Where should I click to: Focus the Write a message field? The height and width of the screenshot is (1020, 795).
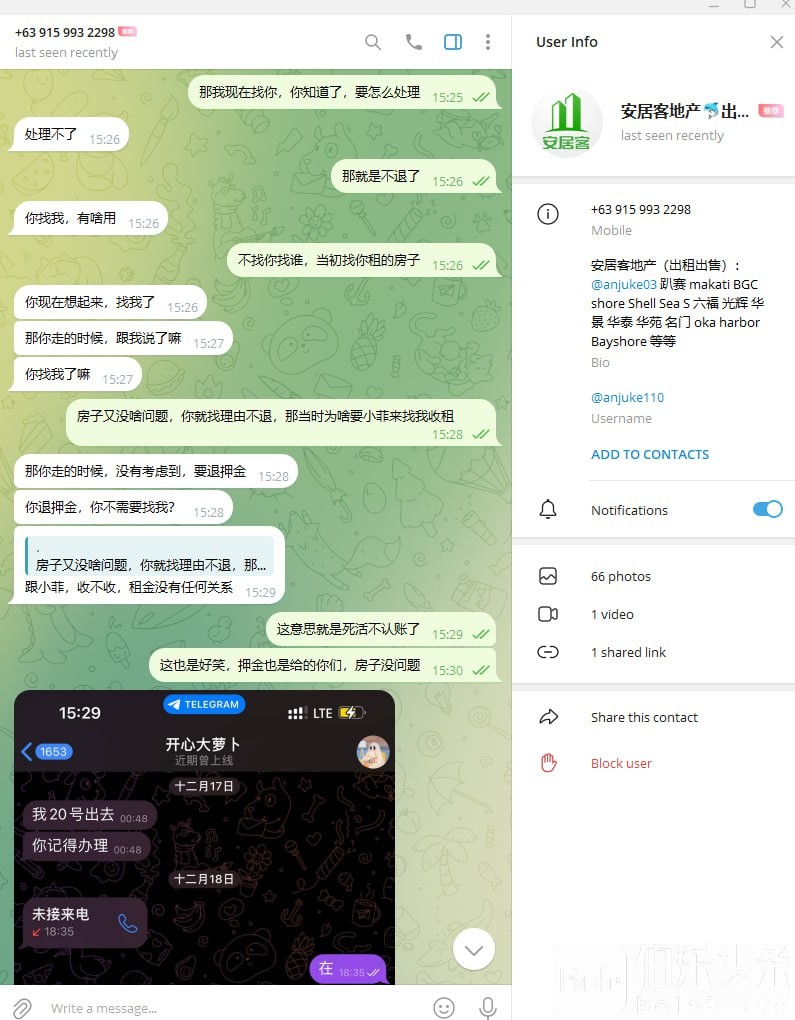coord(230,1007)
